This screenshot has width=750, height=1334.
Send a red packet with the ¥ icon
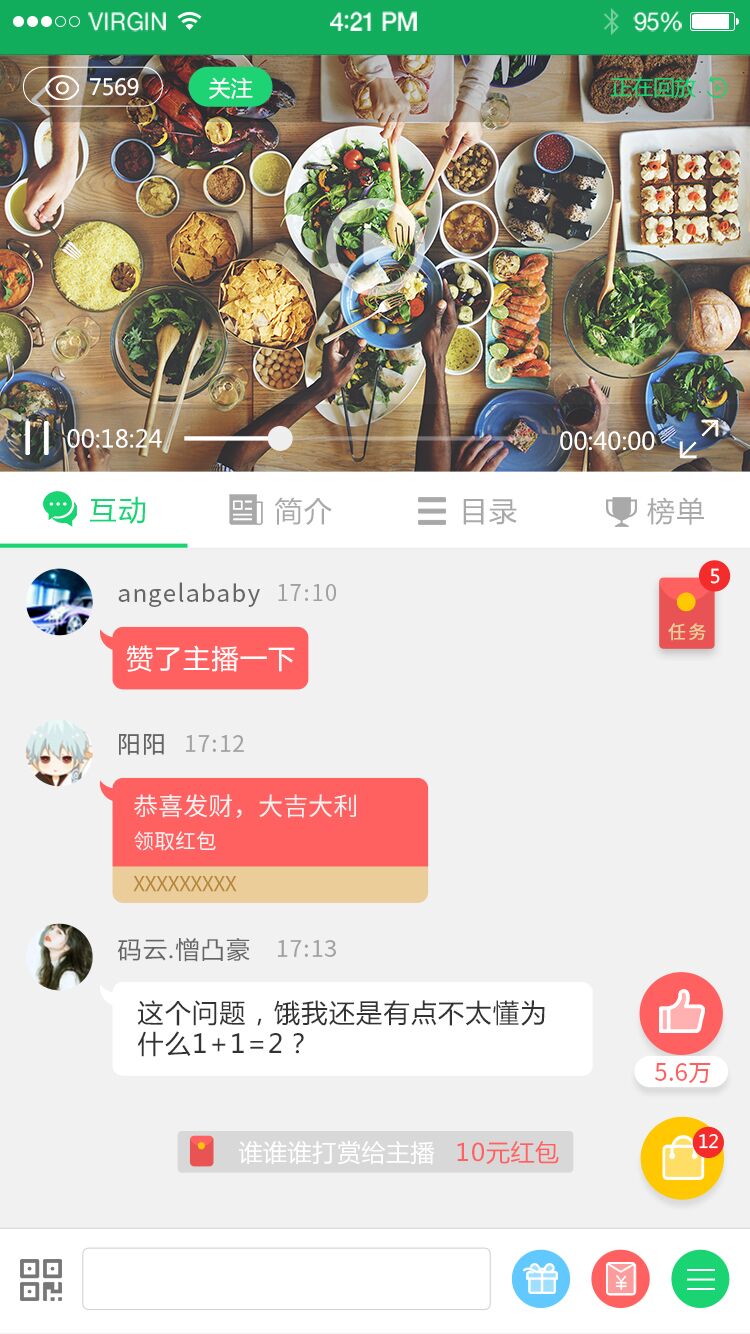621,1279
